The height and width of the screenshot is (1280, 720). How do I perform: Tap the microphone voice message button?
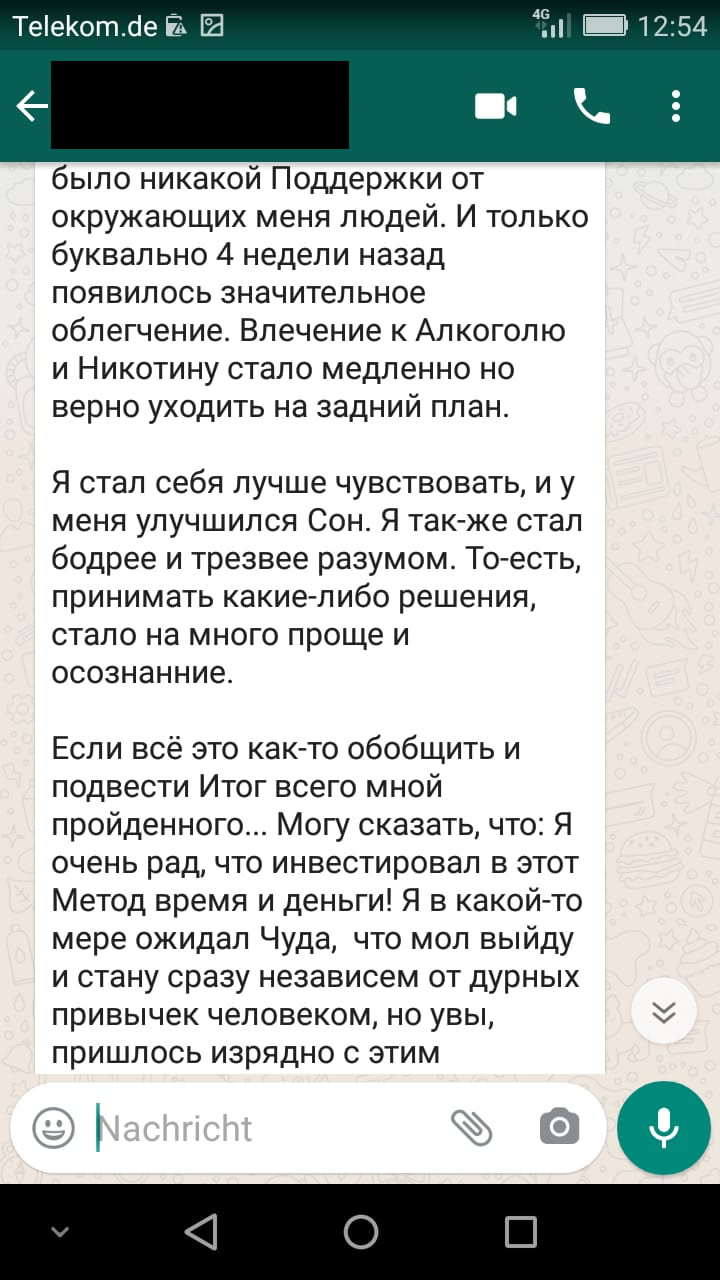coord(663,1129)
